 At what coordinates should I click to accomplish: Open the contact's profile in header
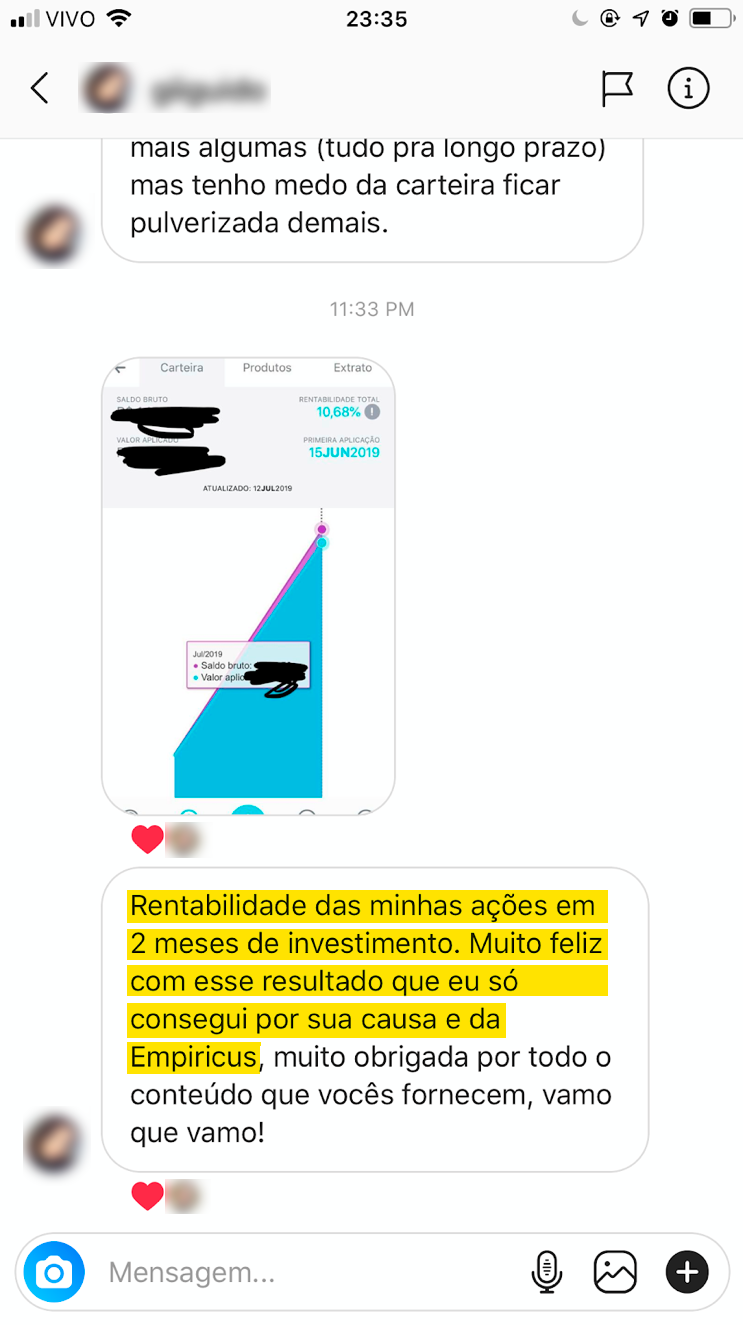175,90
